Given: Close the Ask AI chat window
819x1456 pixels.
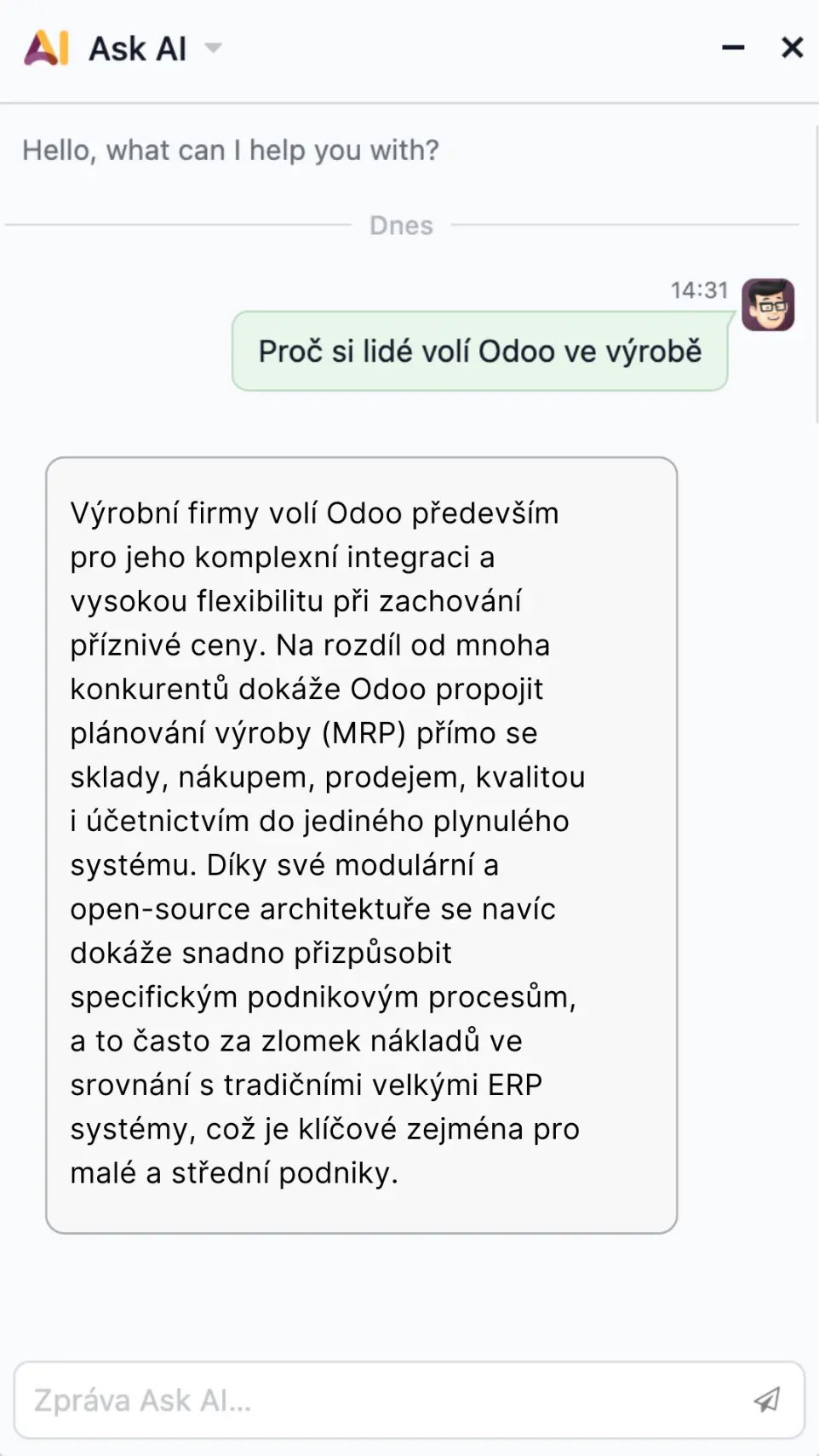Looking at the screenshot, I should (x=792, y=48).
